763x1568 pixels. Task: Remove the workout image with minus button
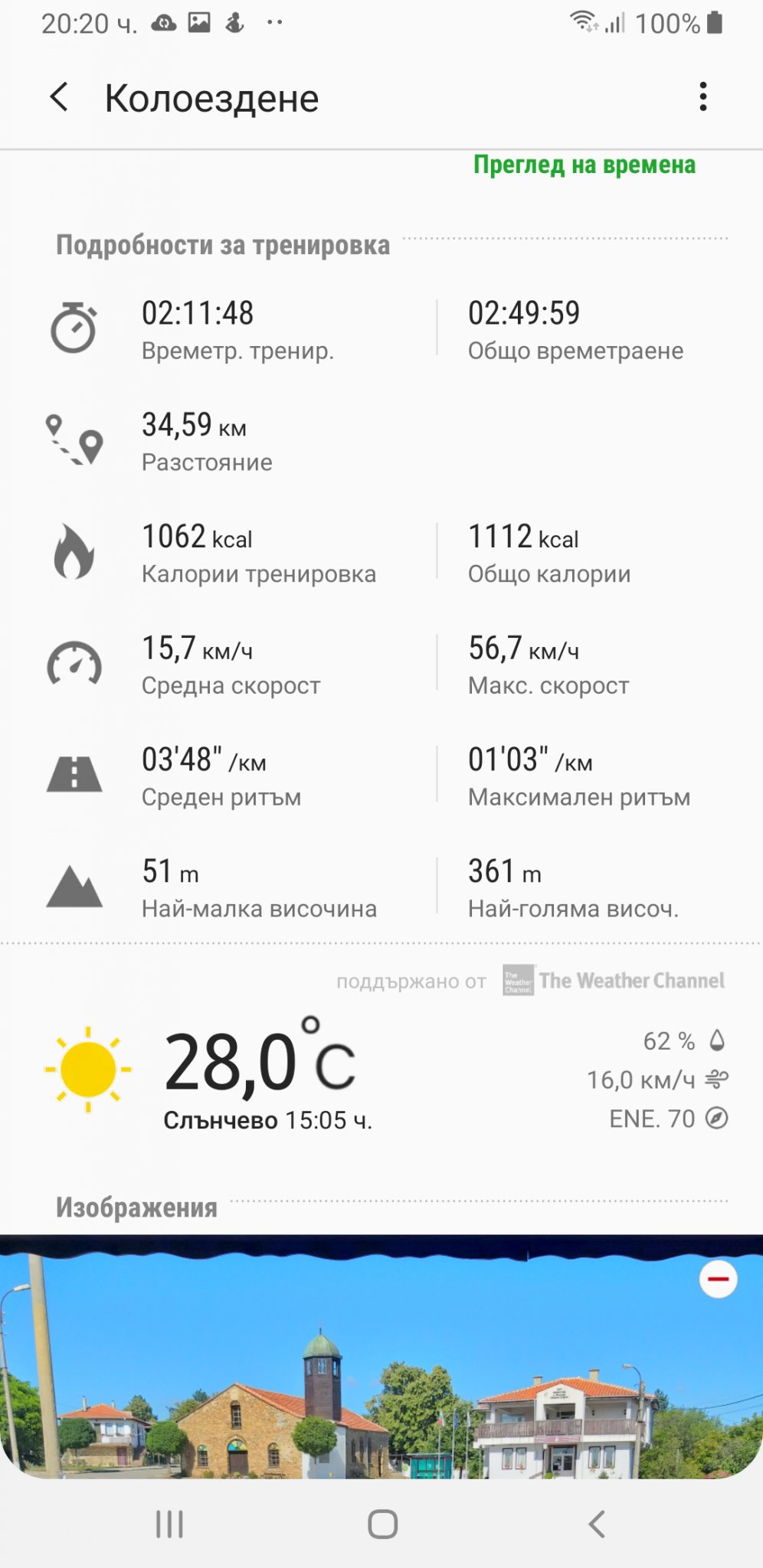(x=718, y=1279)
